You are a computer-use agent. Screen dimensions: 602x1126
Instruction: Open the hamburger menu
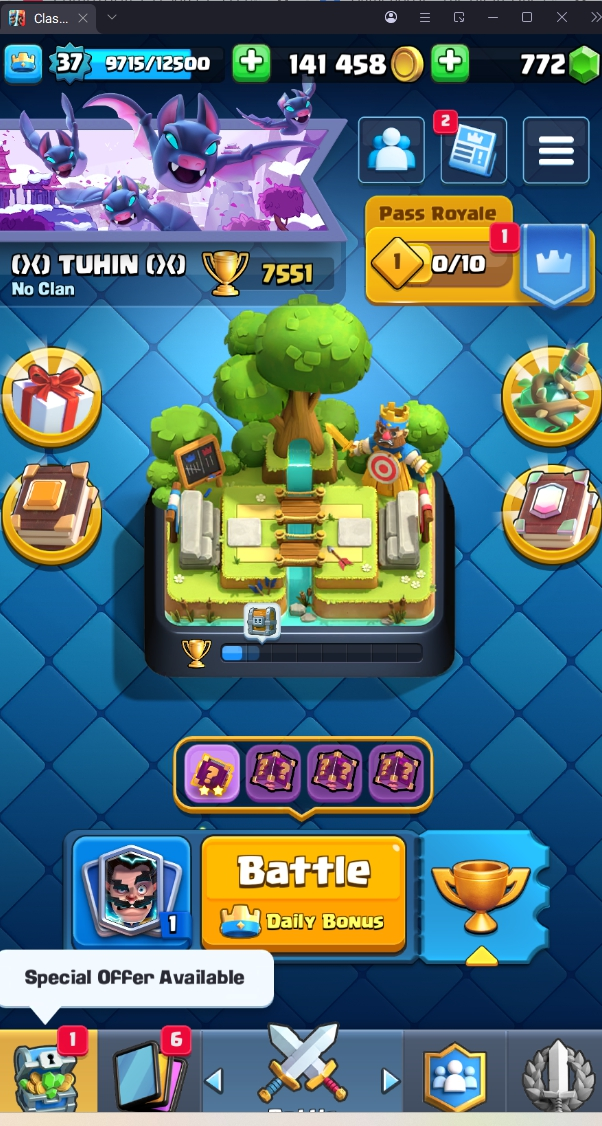pos(555,150)
